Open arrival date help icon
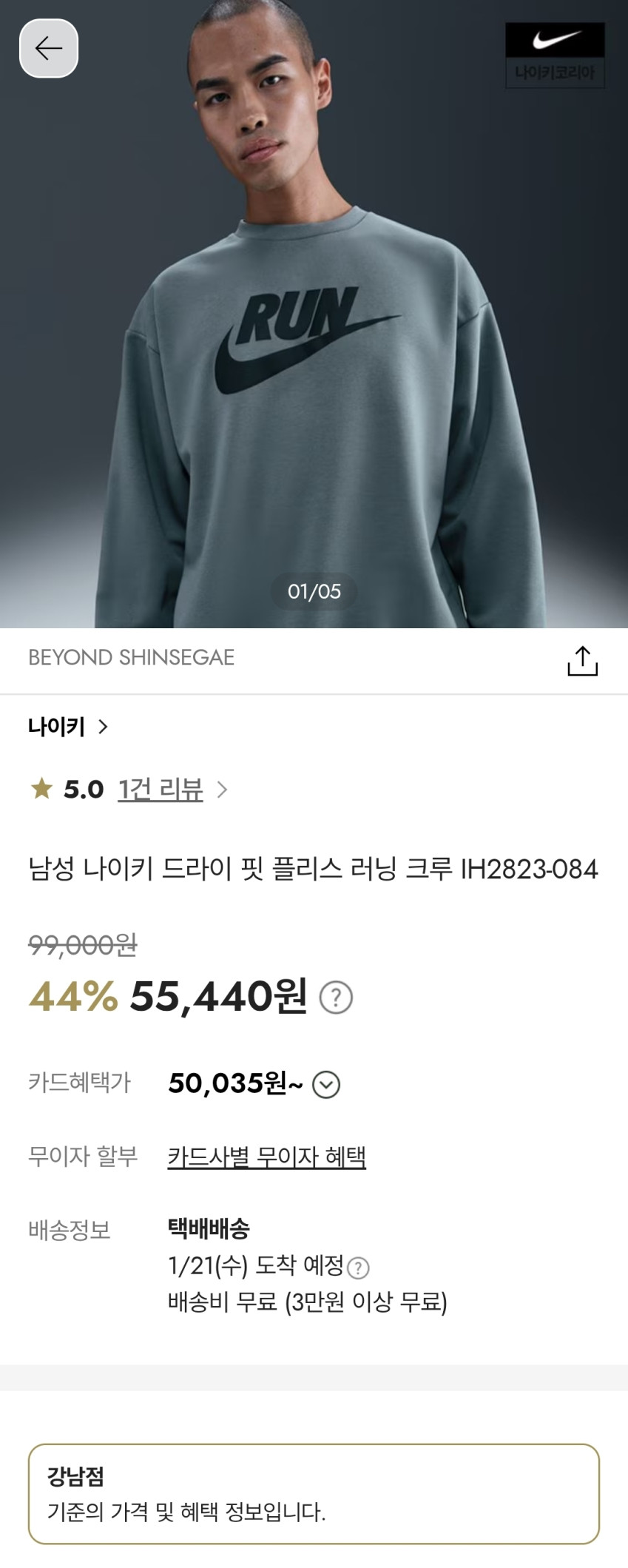The width and height of the screenshot is (628, 1568). tap(358, 1268)
